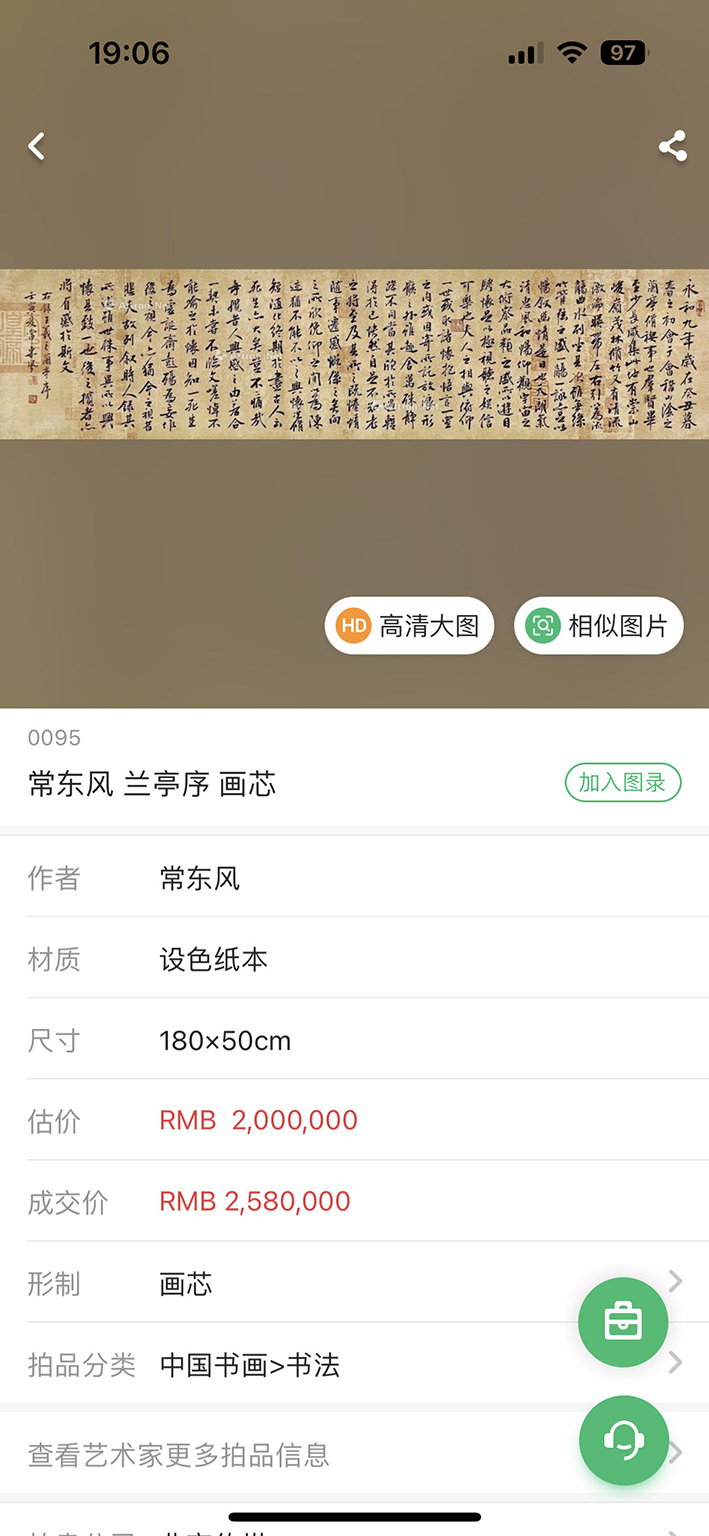Image resolution: width=709 pixels, height=1536 pixels.
Task: Go back using the top-left arrow
Action: (x=37, y=147)
